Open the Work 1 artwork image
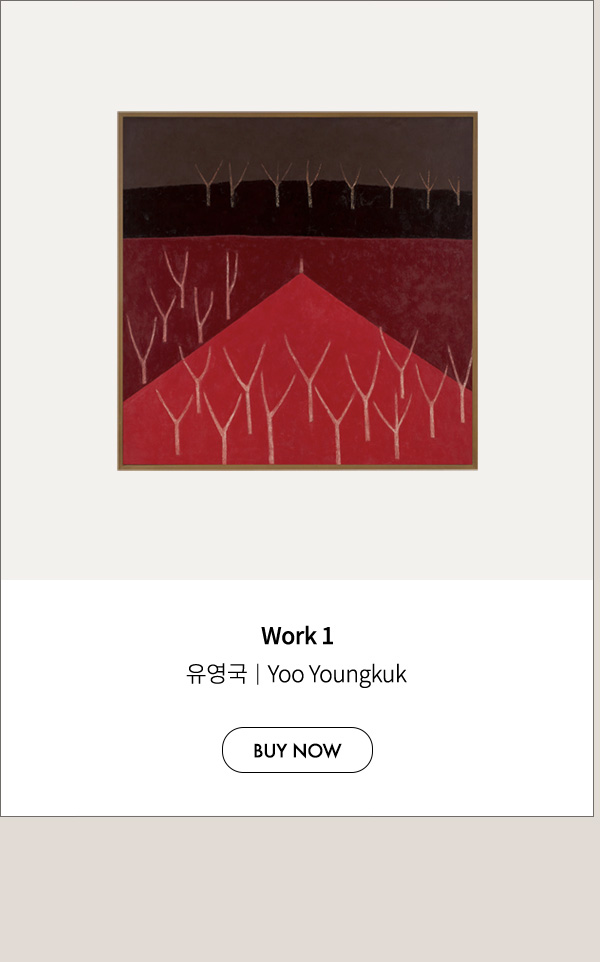 (298, 291)
